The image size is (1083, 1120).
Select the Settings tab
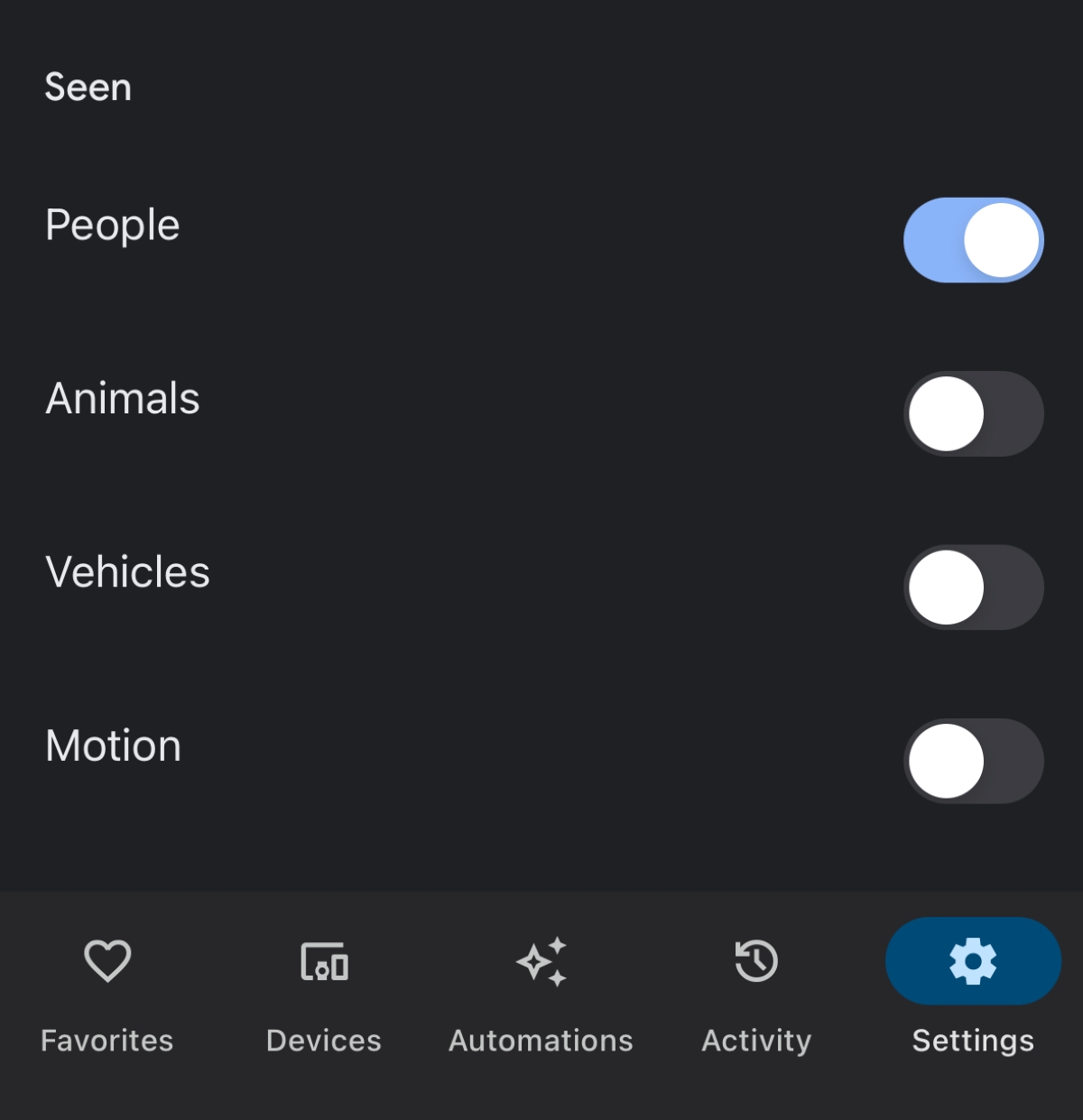click(973, 993)
